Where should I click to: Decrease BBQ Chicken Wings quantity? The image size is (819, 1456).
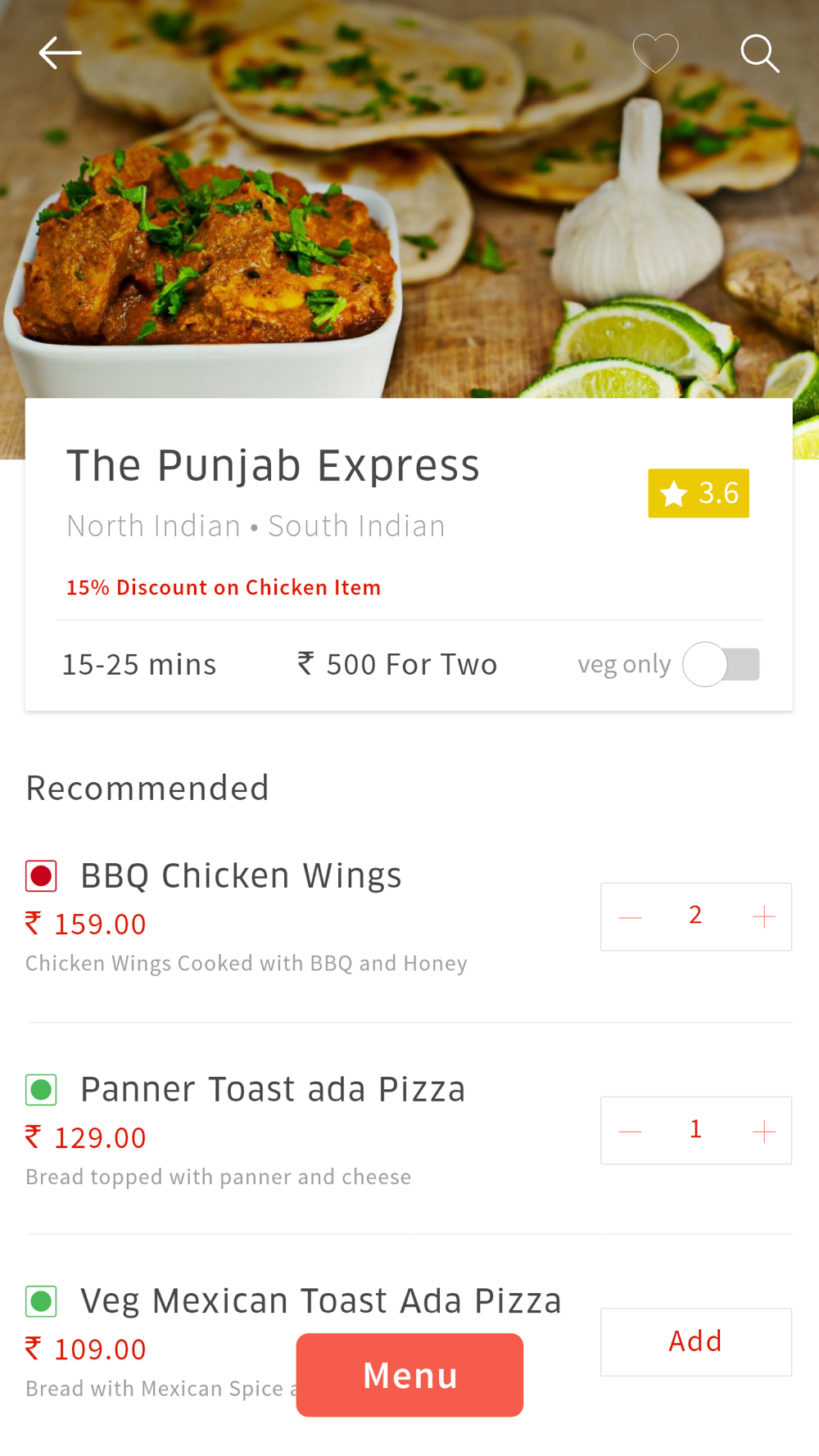click(630, 917)
